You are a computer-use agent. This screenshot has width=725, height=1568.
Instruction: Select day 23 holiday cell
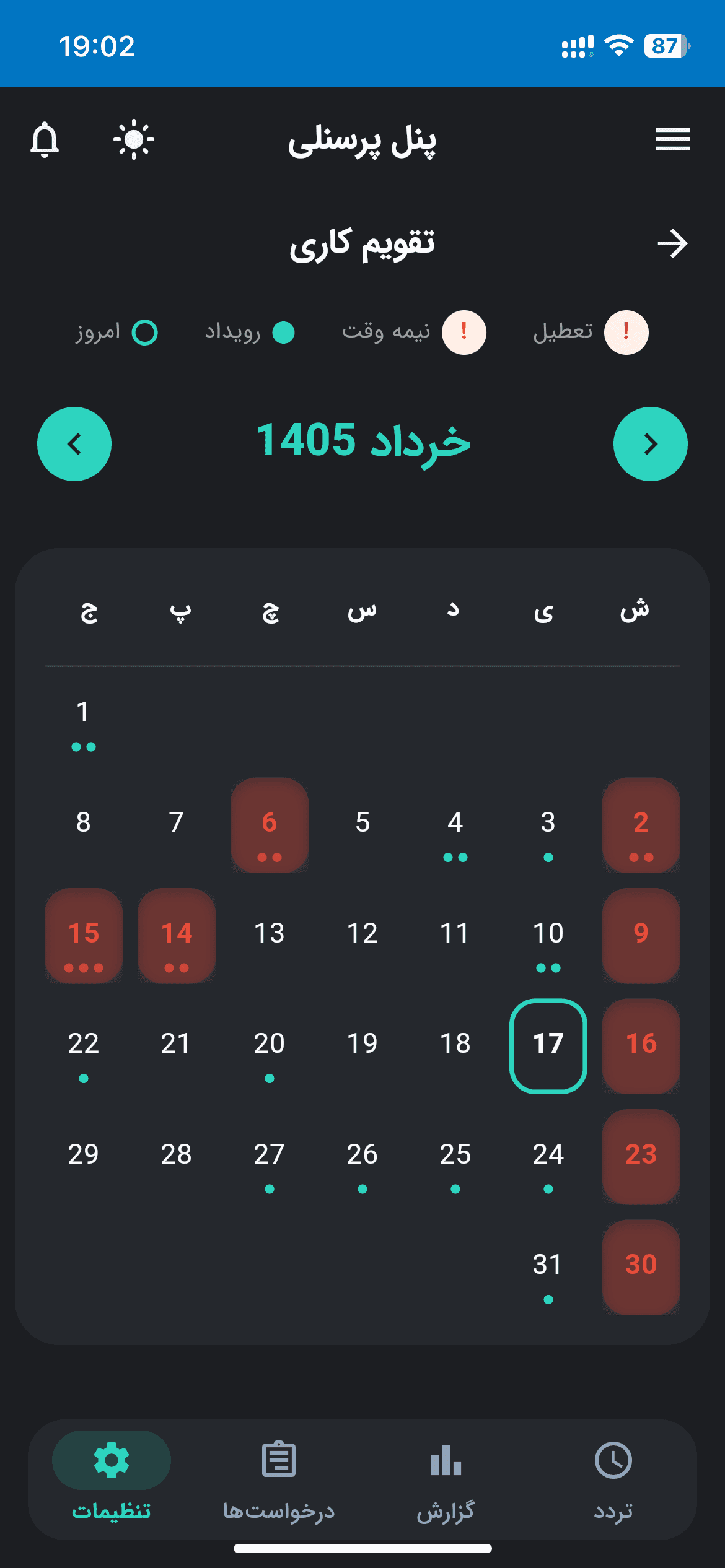pos(641,1157)
